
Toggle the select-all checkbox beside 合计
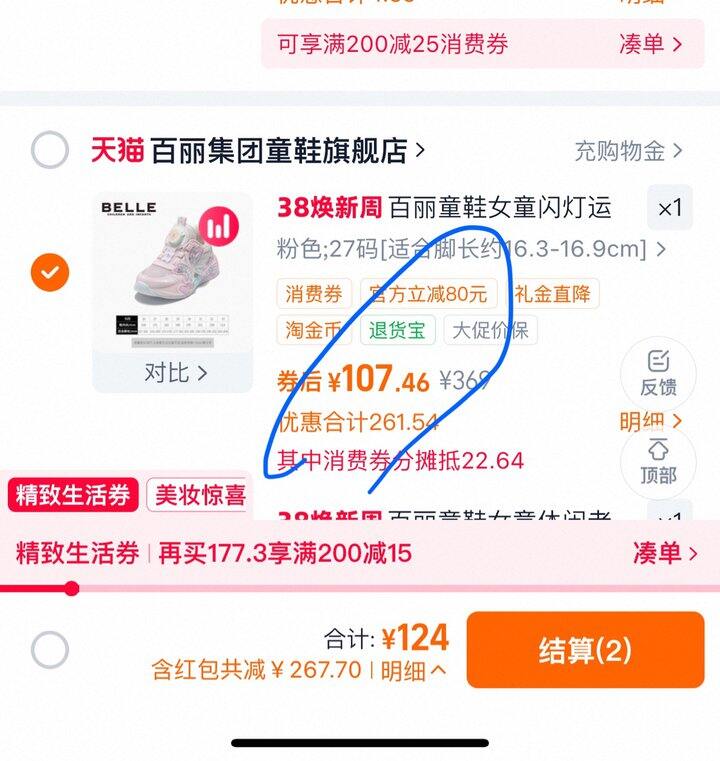coord(49,650)
